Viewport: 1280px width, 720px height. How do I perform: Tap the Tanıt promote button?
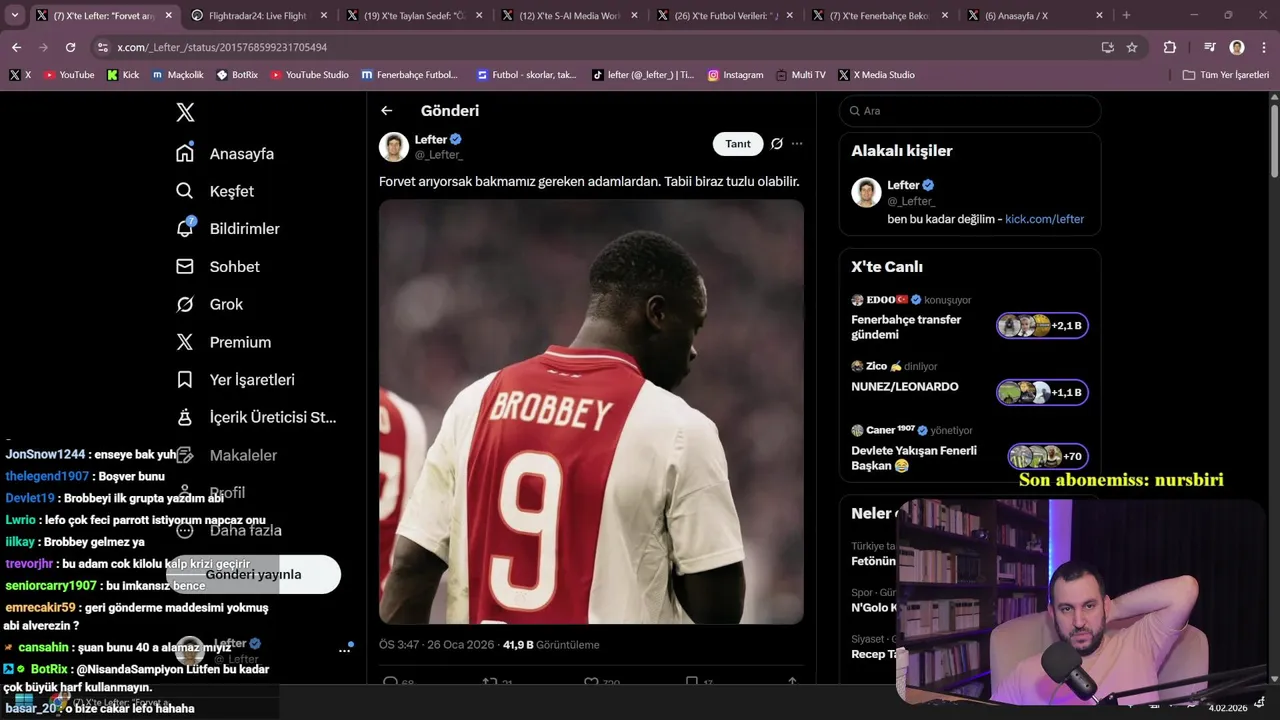tap(738, 144)
